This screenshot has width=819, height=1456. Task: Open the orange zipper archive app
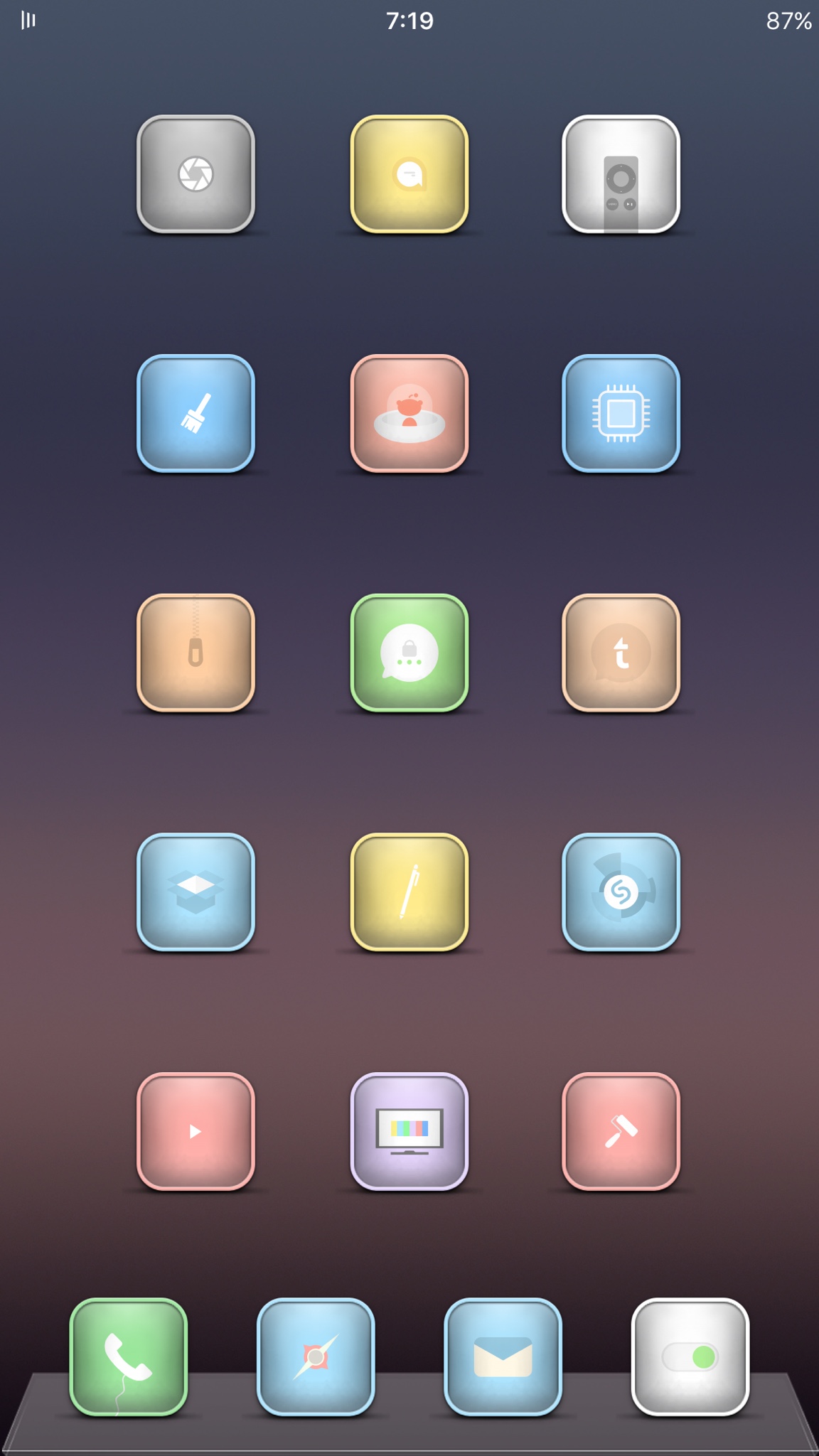click(196, 653)
